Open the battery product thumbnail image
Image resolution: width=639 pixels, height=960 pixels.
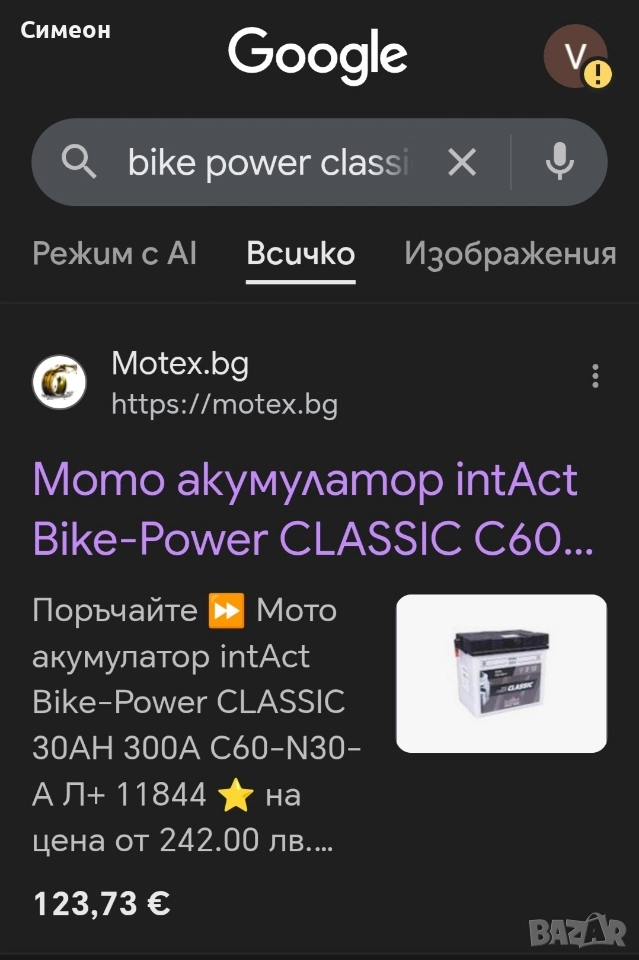click(501, 673)
